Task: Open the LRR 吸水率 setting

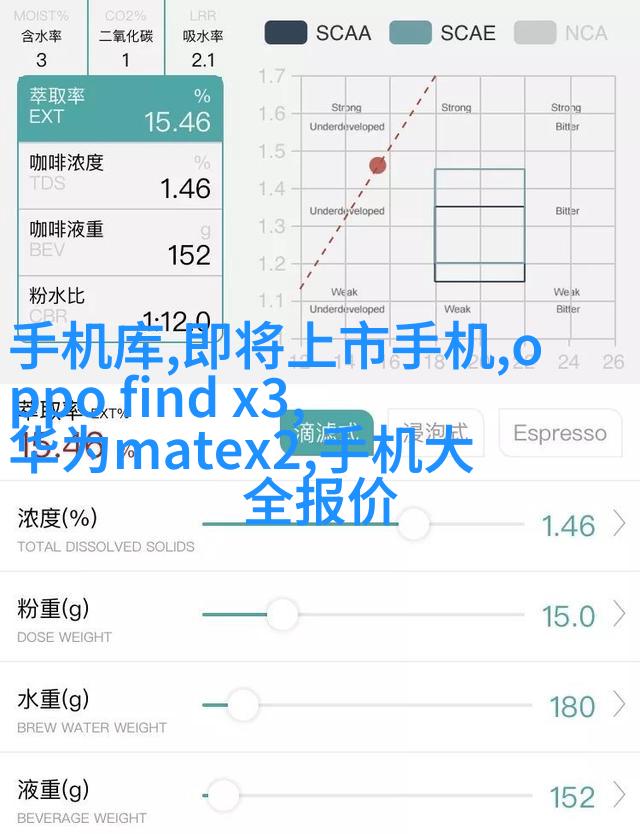Action: (x=203, y=37)
